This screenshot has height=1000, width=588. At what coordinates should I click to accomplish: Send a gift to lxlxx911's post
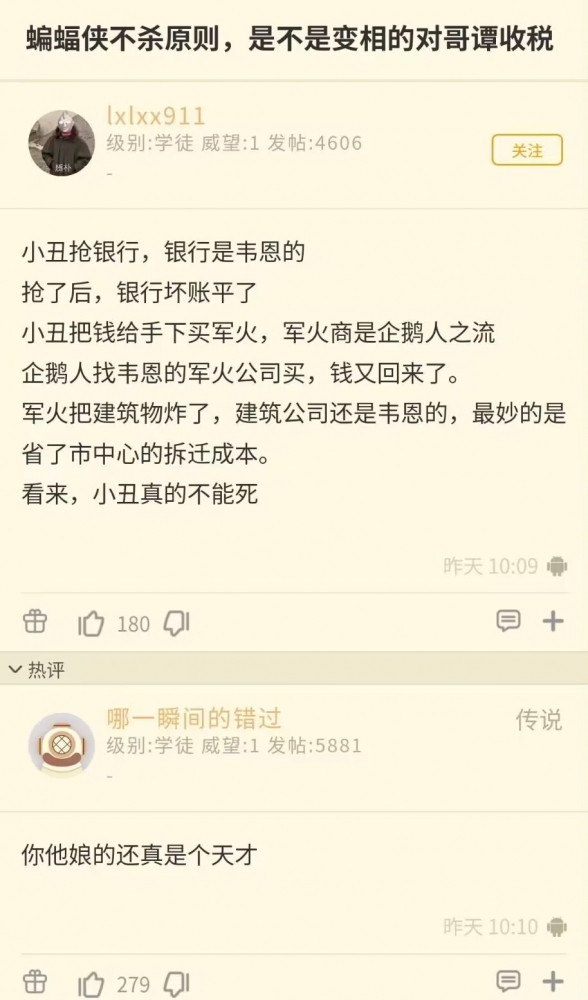pos(35,621)
